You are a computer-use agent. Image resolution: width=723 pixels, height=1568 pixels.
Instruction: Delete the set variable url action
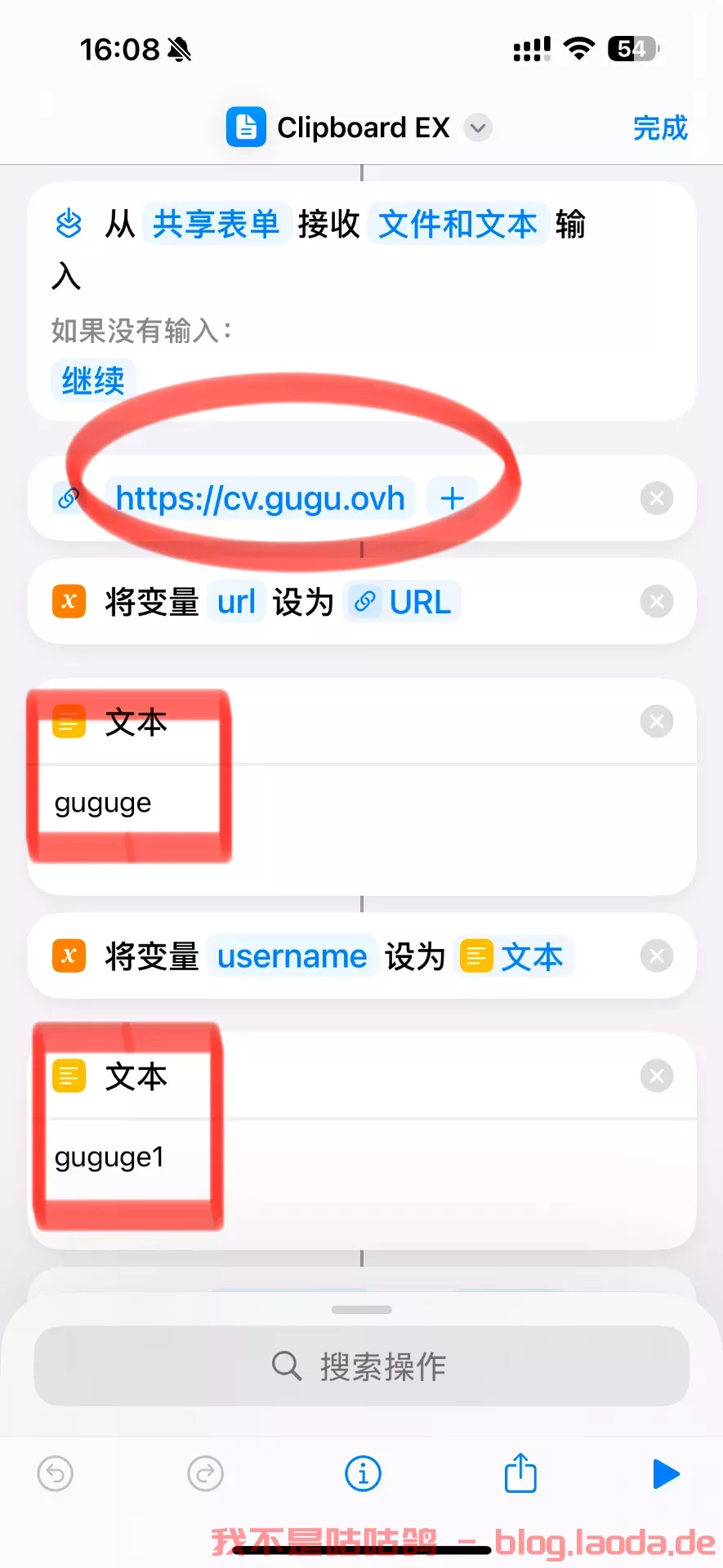(656, 602)
